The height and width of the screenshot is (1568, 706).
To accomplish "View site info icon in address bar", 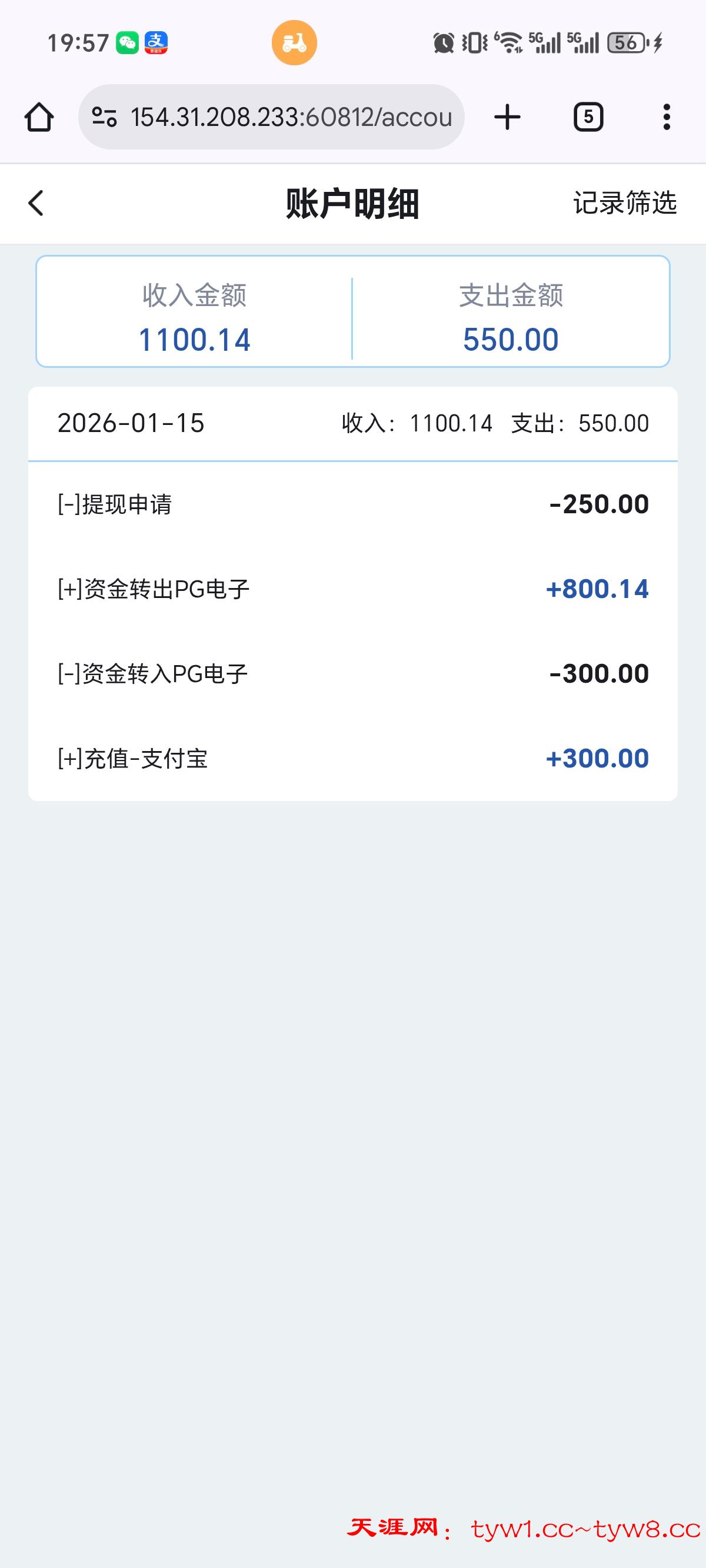I will [x=104, y=117].
